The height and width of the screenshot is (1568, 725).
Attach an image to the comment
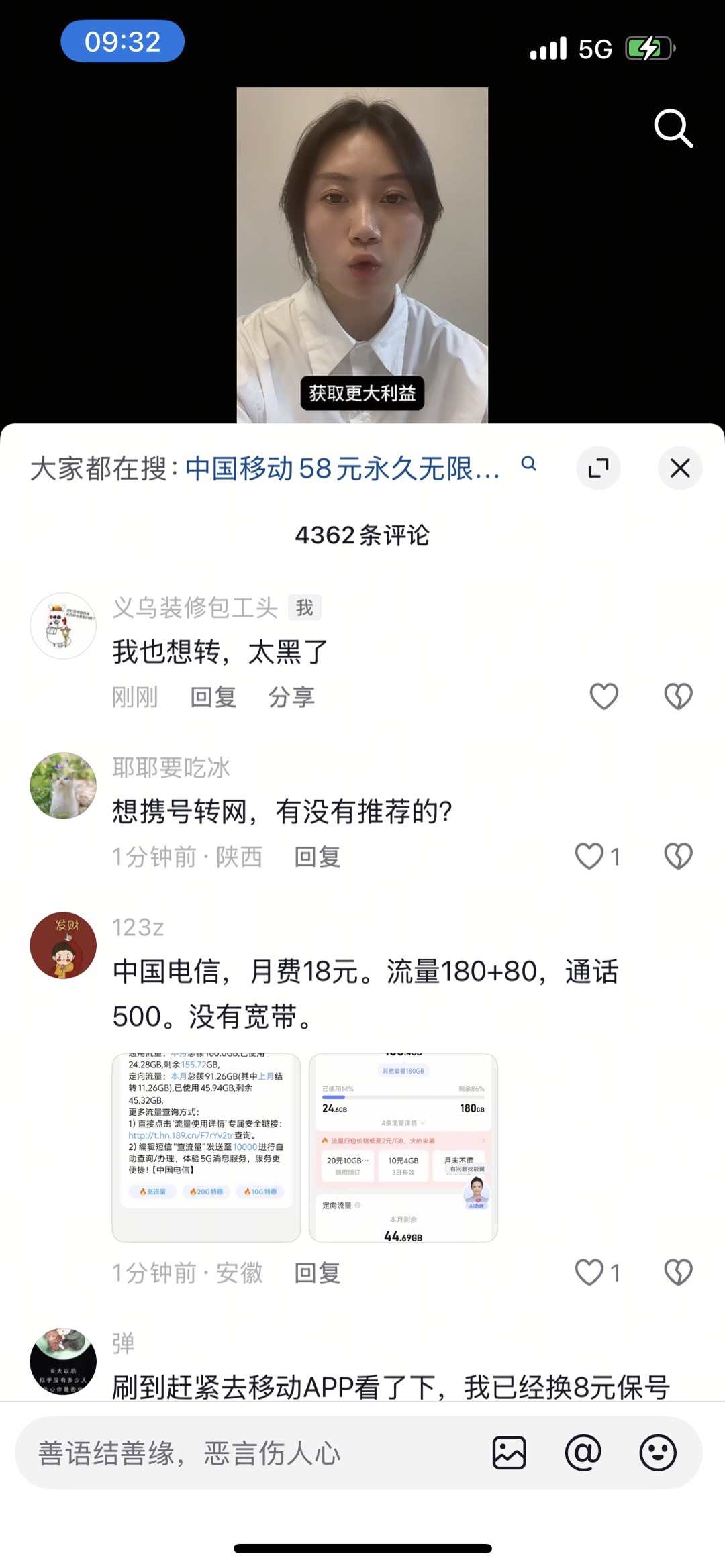[510, 1453]
